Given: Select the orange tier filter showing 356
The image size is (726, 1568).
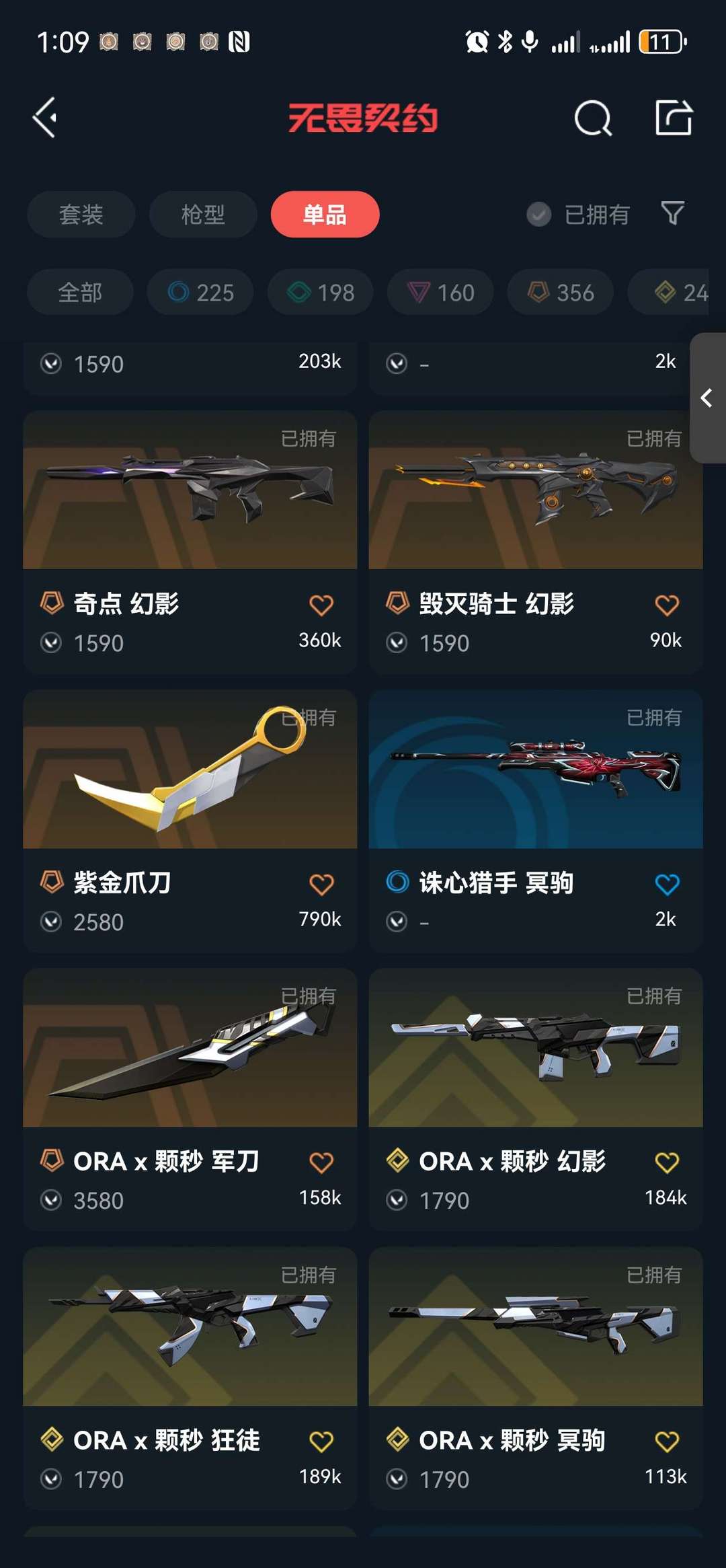Looking at the screenshot, I should pyautogui.click(x=560, y=292).
